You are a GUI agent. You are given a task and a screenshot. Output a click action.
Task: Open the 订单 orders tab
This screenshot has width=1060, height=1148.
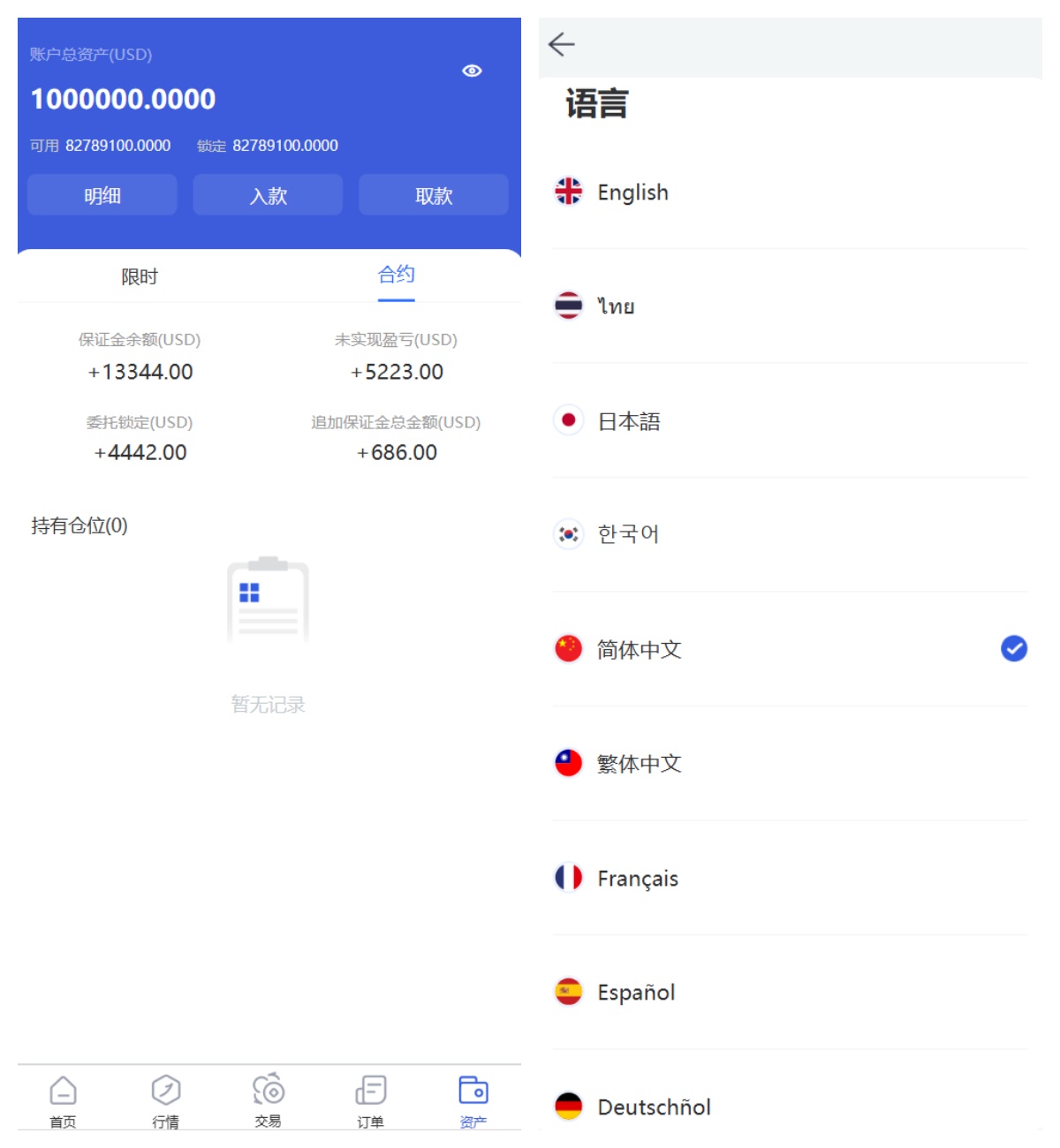tap(370, 1101)
